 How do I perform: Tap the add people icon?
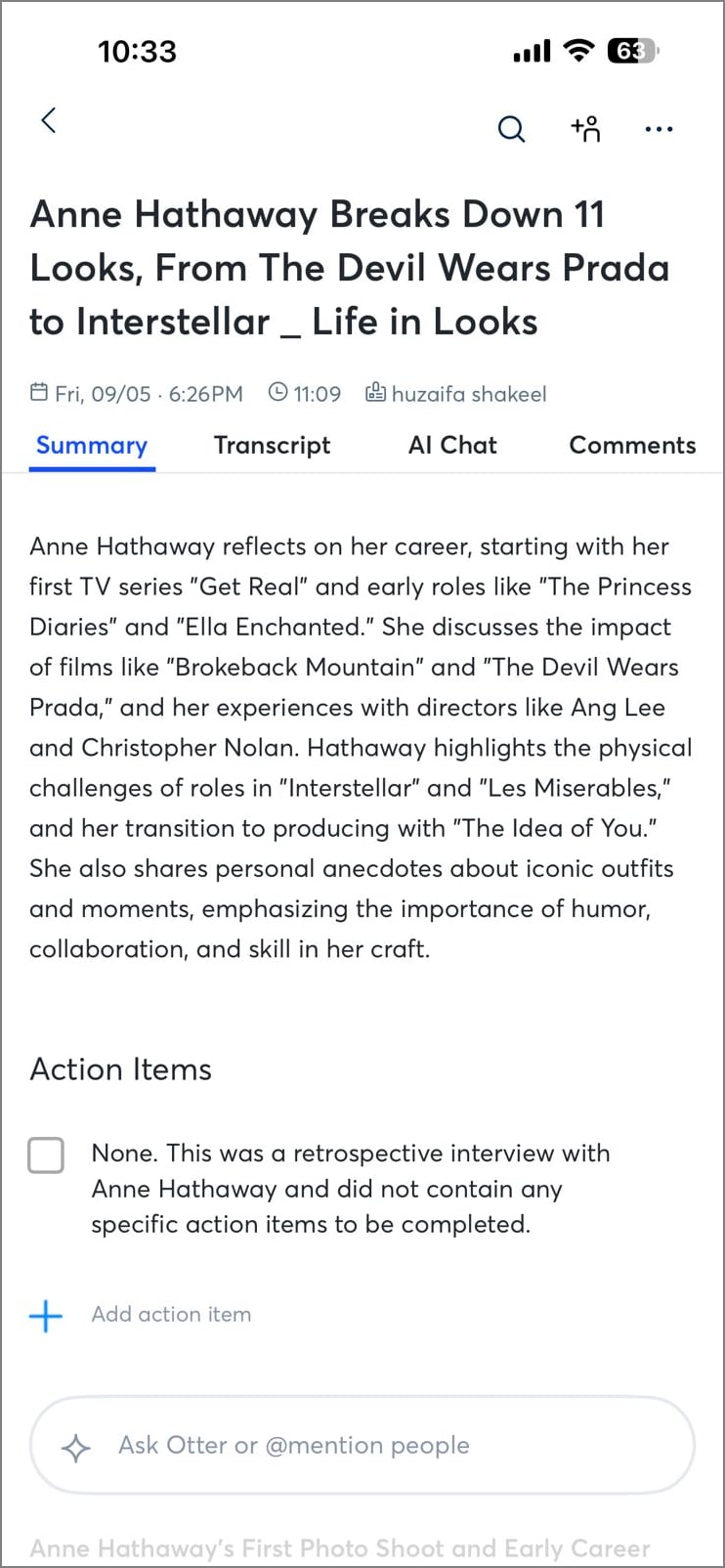[x=585, y=129]
